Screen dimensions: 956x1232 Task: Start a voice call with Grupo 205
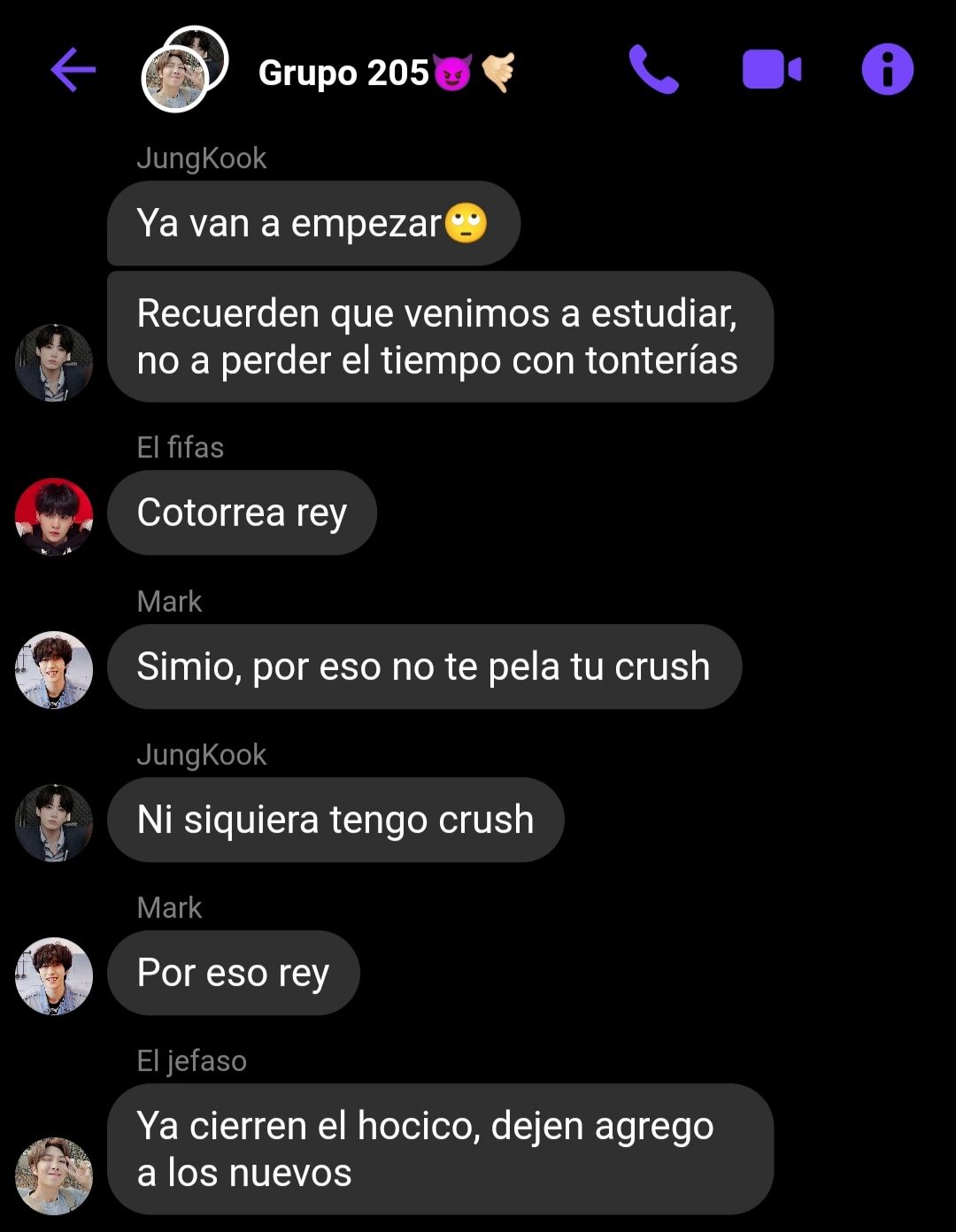[x=653, y=70]
